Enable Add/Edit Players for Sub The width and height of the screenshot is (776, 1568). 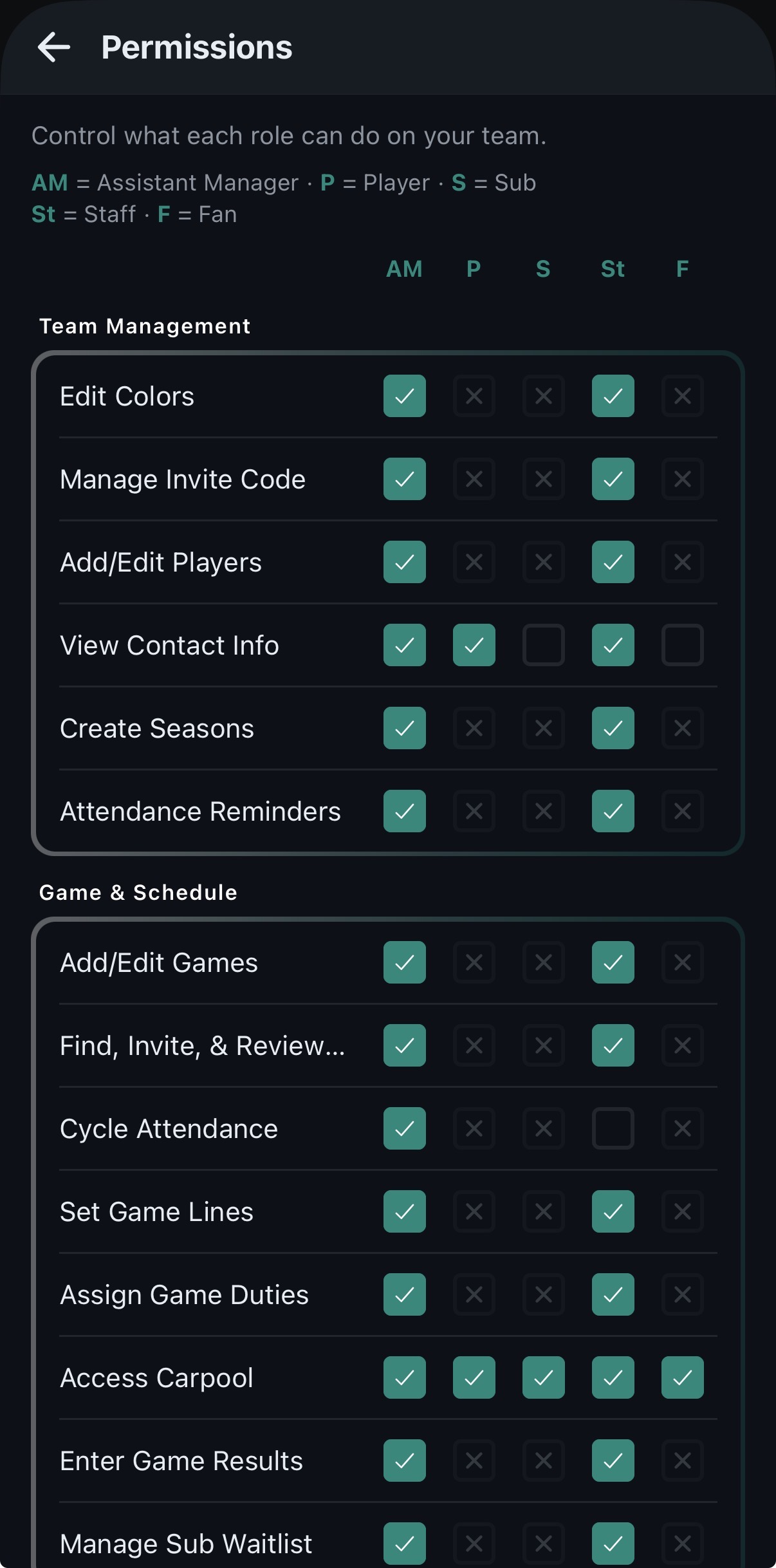tap(543, 562)
